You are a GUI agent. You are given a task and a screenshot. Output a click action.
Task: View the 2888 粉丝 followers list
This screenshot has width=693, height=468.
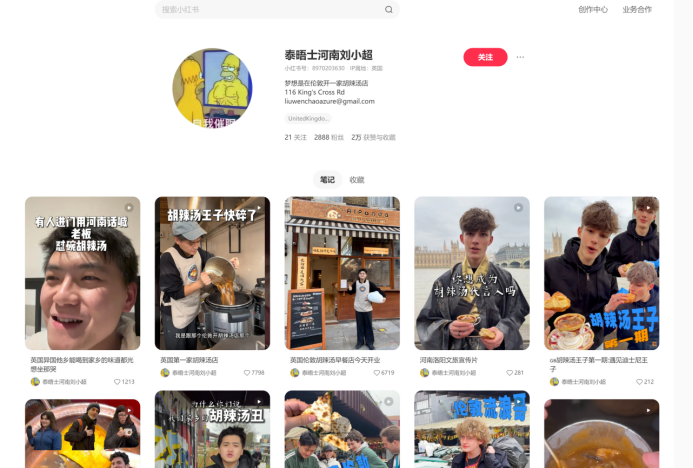[x=329, y=137]
